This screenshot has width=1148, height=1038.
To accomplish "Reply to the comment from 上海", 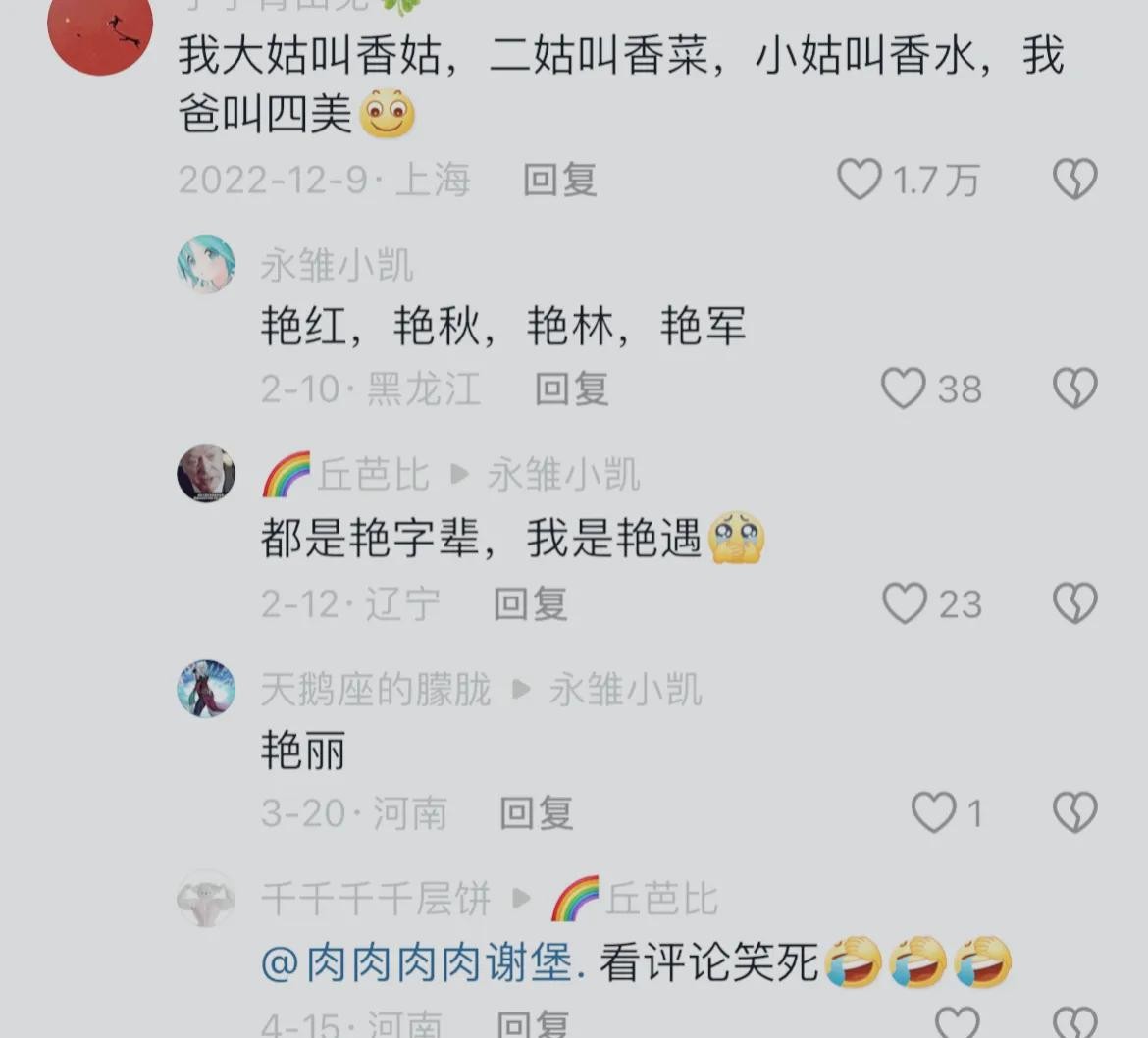I will pos(559,180).
